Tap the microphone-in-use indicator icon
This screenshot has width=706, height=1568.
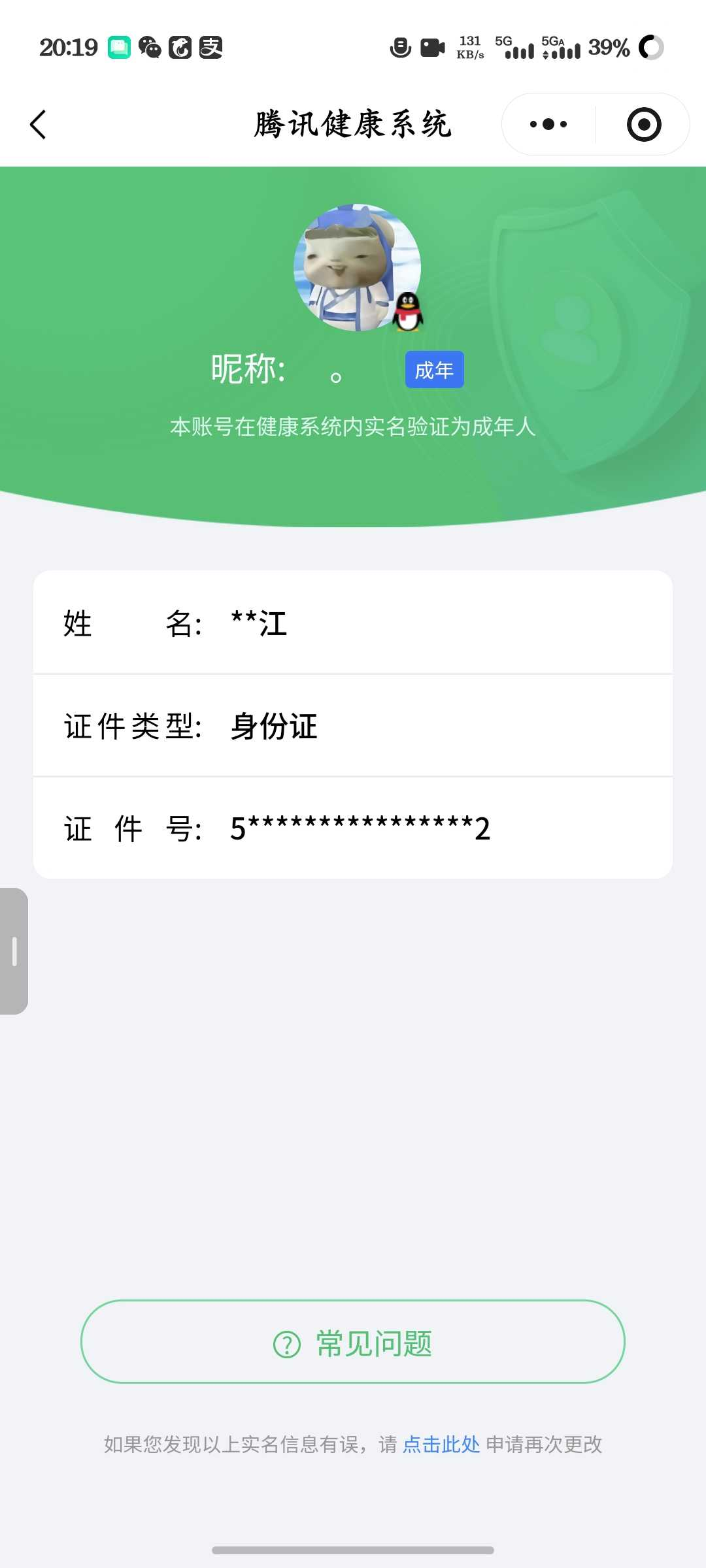click(399, 47)
